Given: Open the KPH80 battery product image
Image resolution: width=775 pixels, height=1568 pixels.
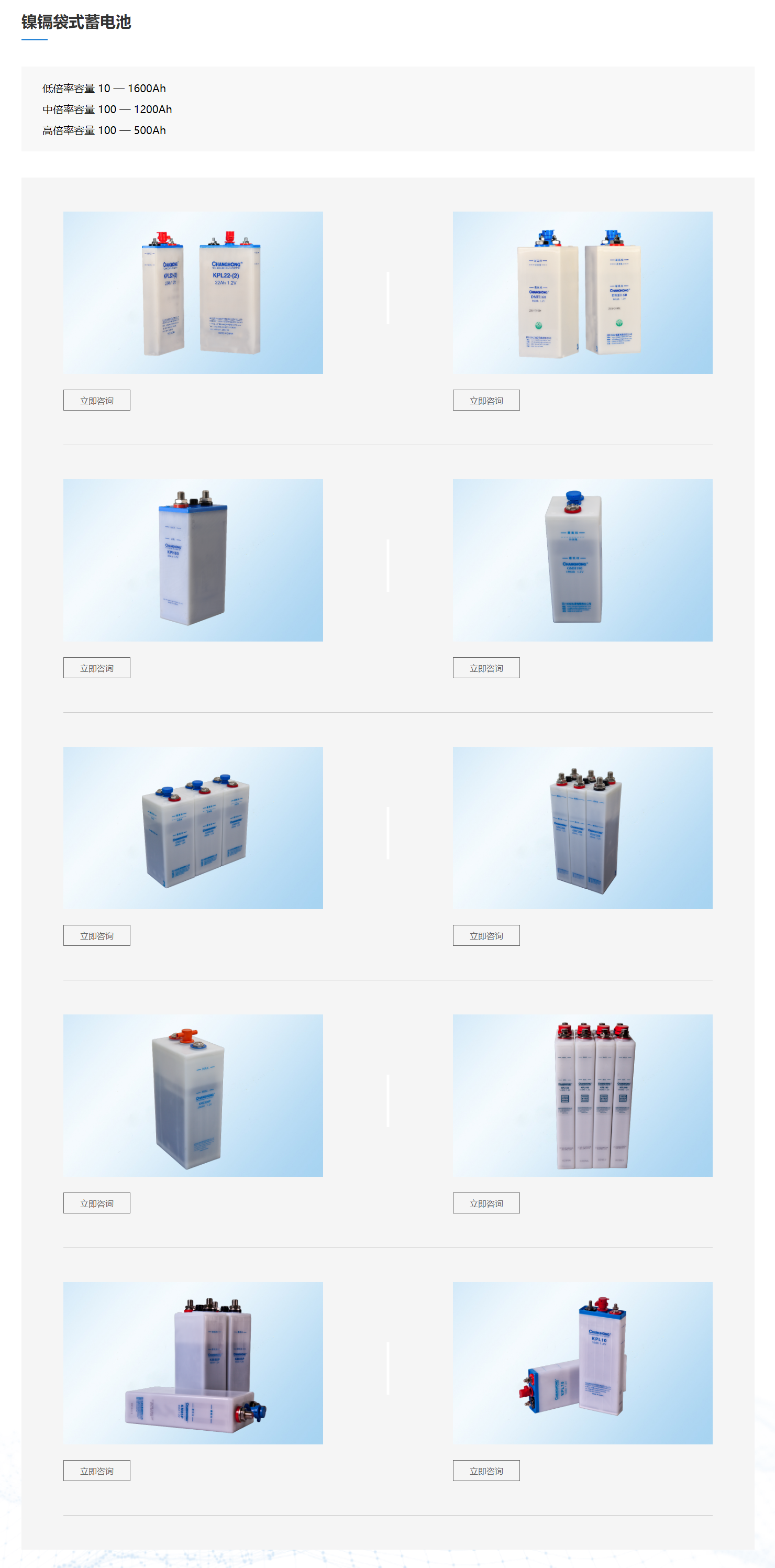Looking at the screenshot, I should click(x=193, y=560).
